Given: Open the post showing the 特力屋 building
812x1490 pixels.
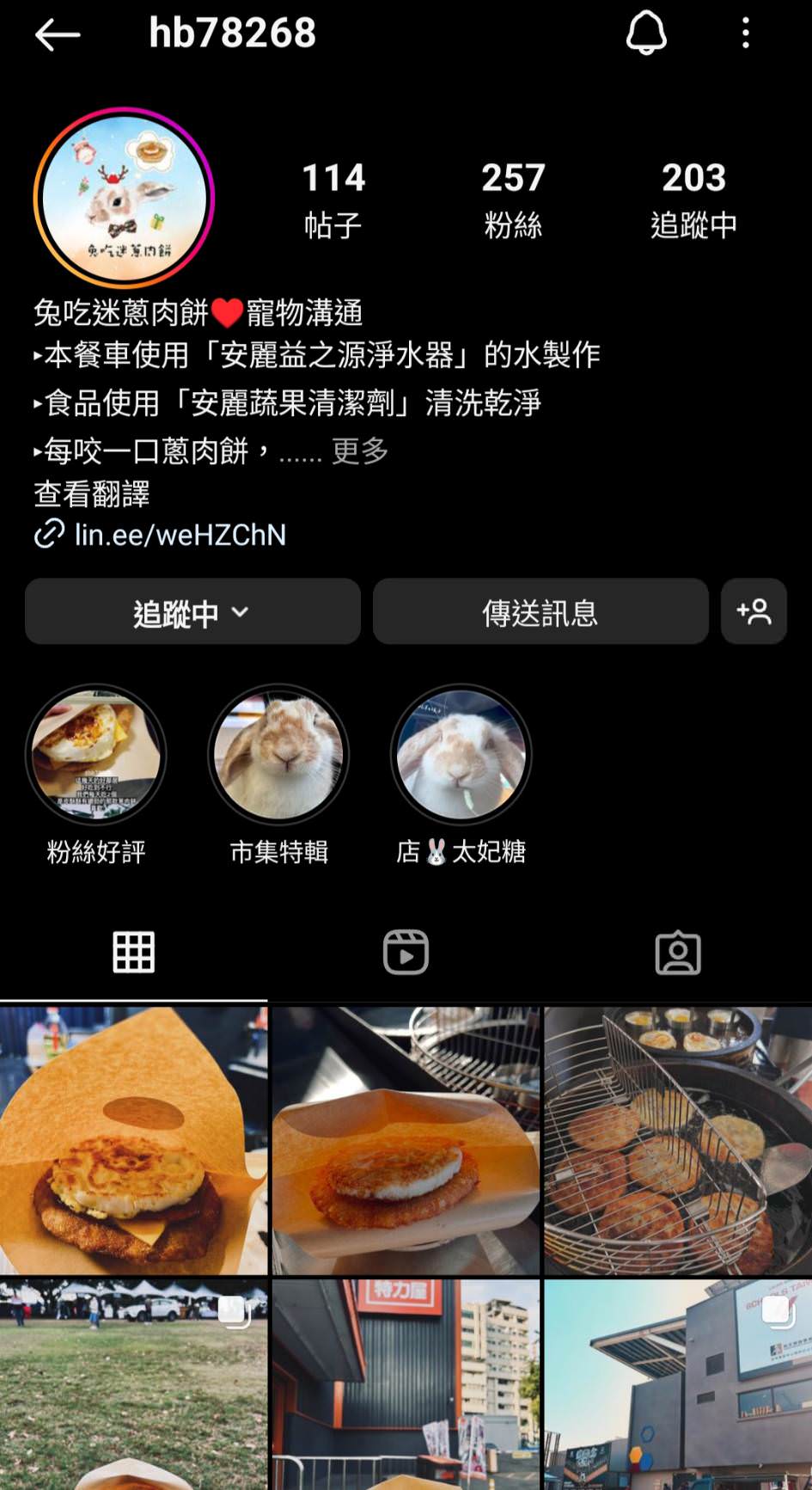Looking at the screenshot, I should click(x=406, y=1384).
